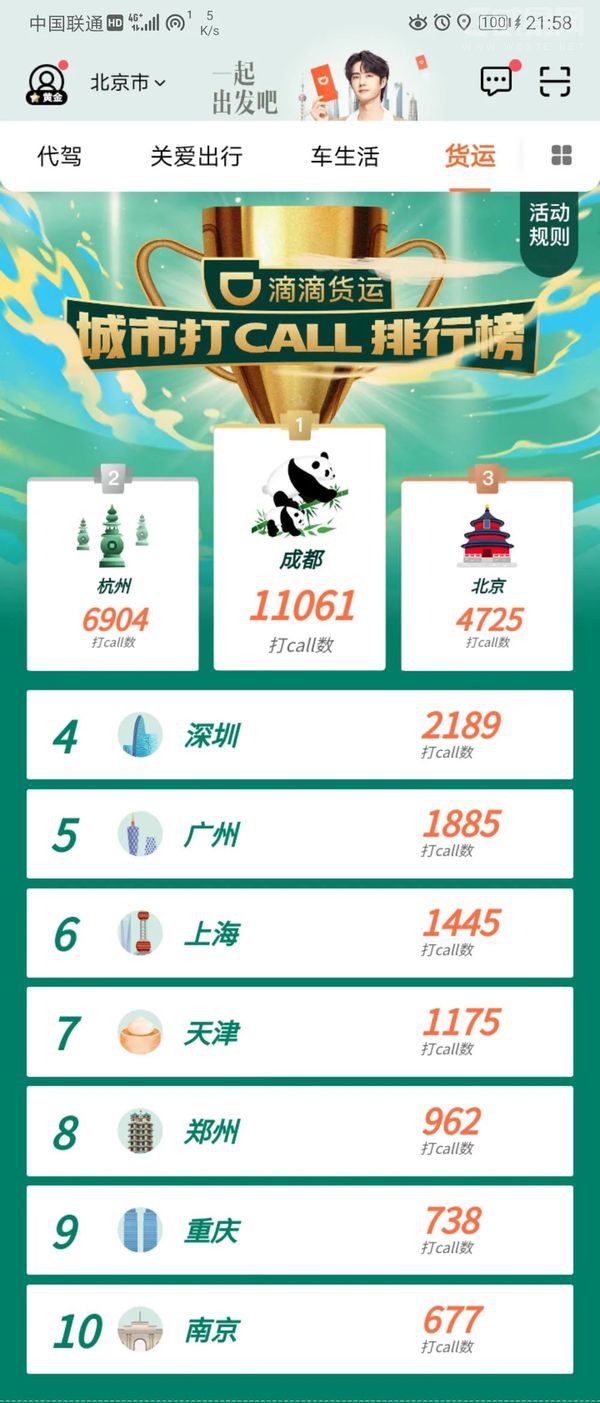The image size is (600, 1403).
Task: View 活动规则 activity rules
Action: (549, 225)
